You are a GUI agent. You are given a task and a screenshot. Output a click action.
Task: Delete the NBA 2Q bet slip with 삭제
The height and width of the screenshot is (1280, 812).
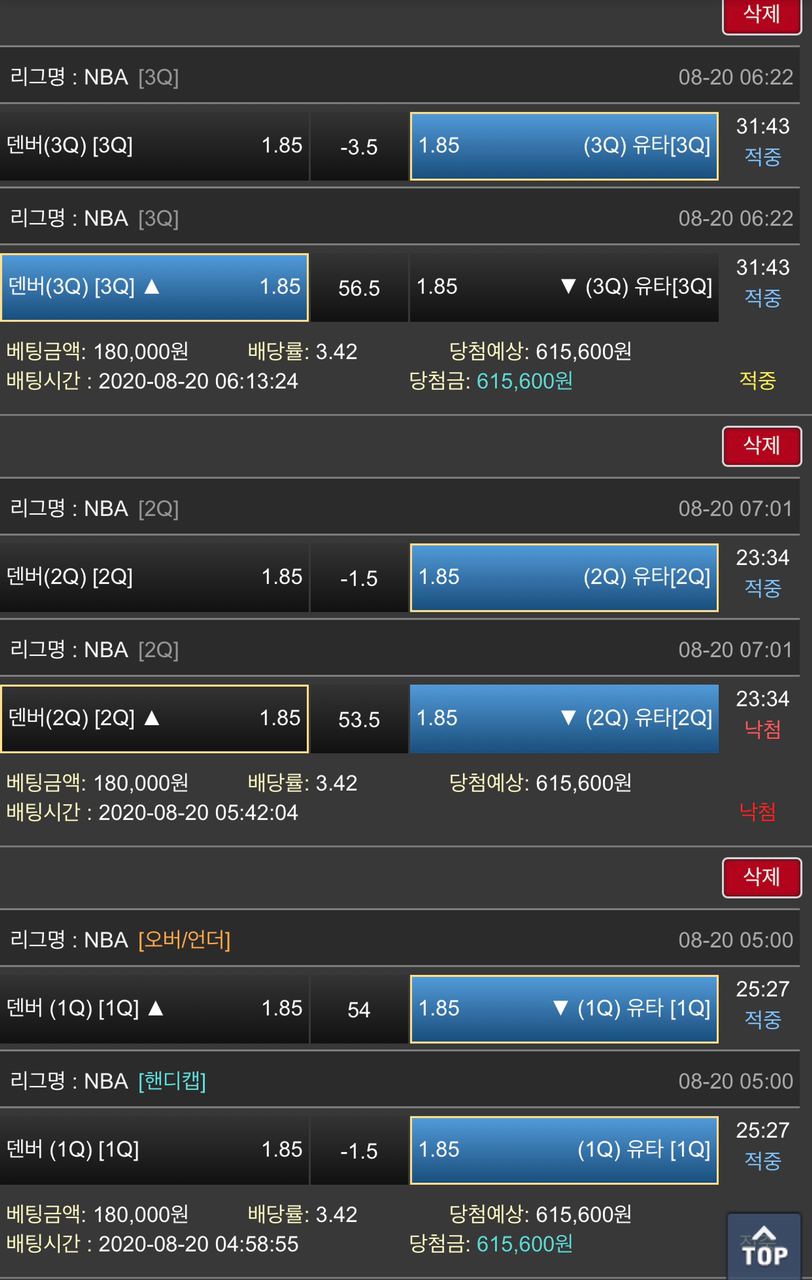761,446
